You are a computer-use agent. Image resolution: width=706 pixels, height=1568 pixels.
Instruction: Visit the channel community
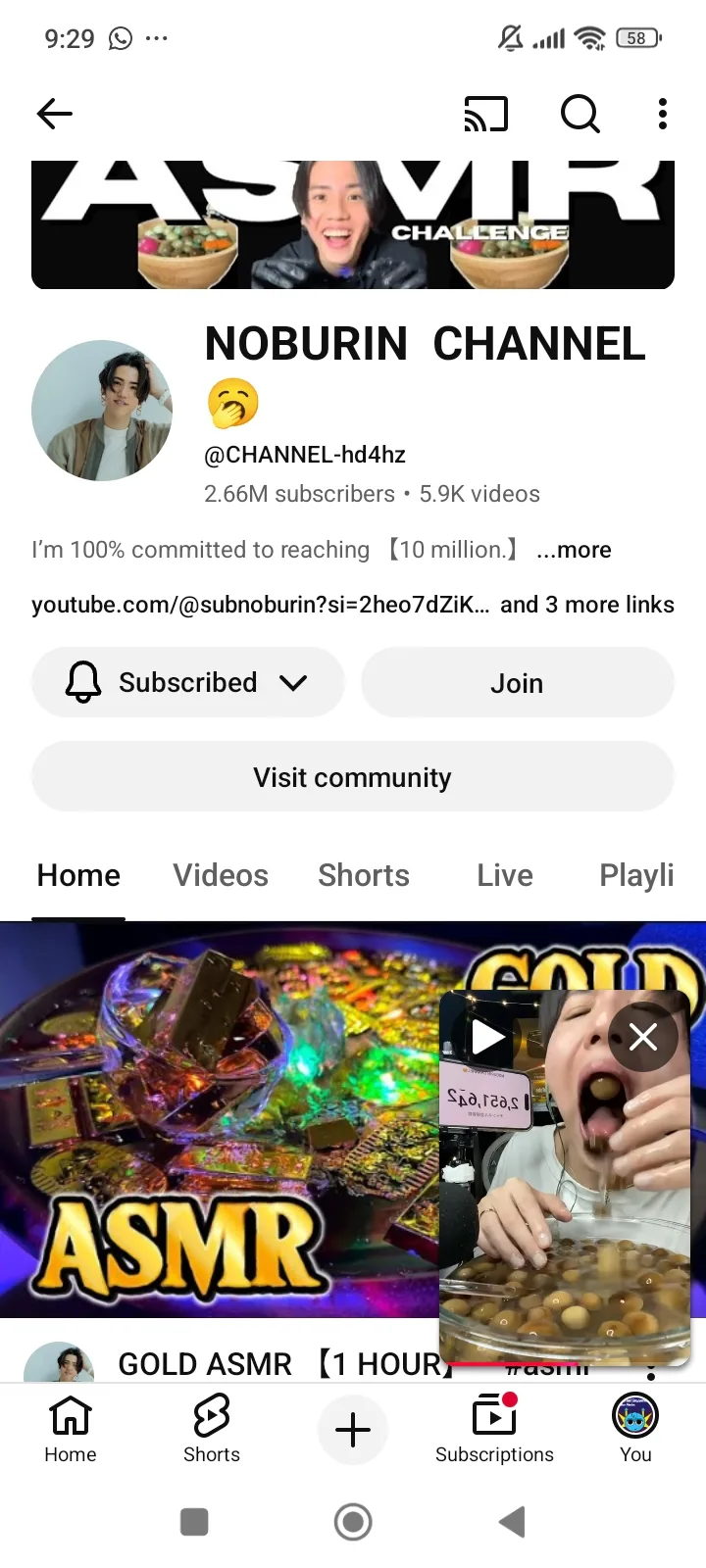[353, 777]
